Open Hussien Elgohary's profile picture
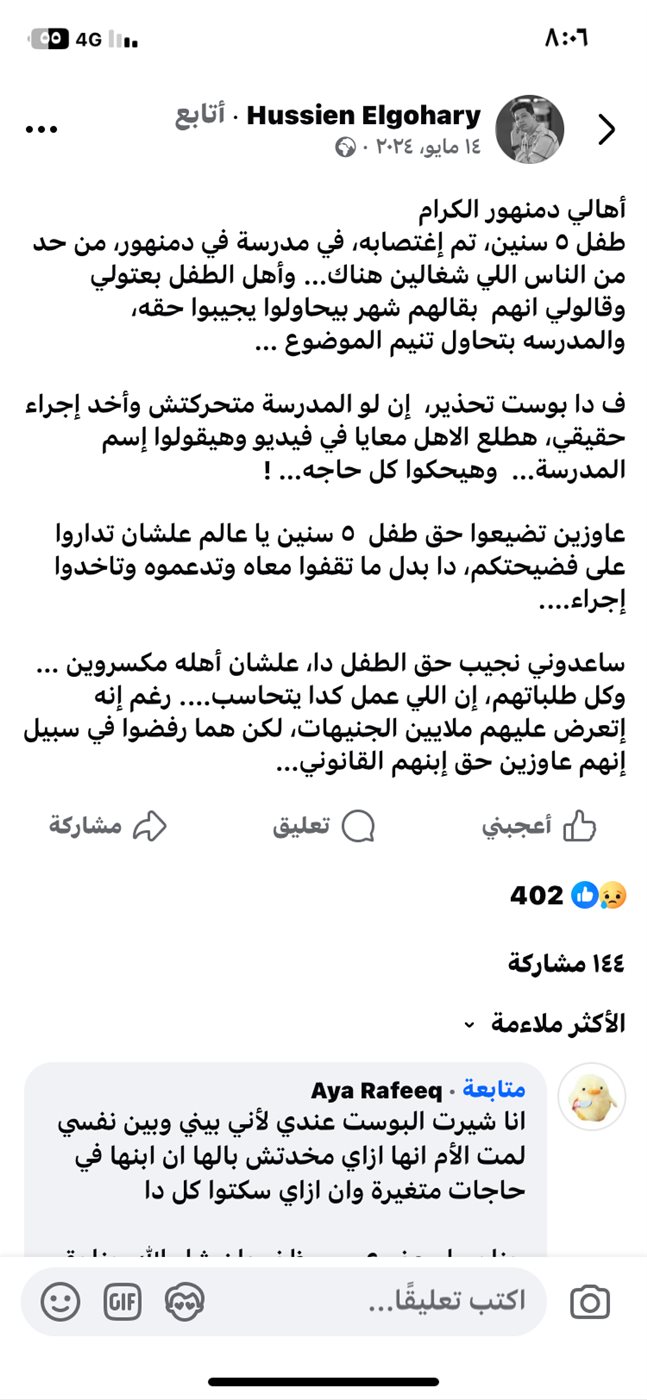647x1400 pixels. click(530, 130)
